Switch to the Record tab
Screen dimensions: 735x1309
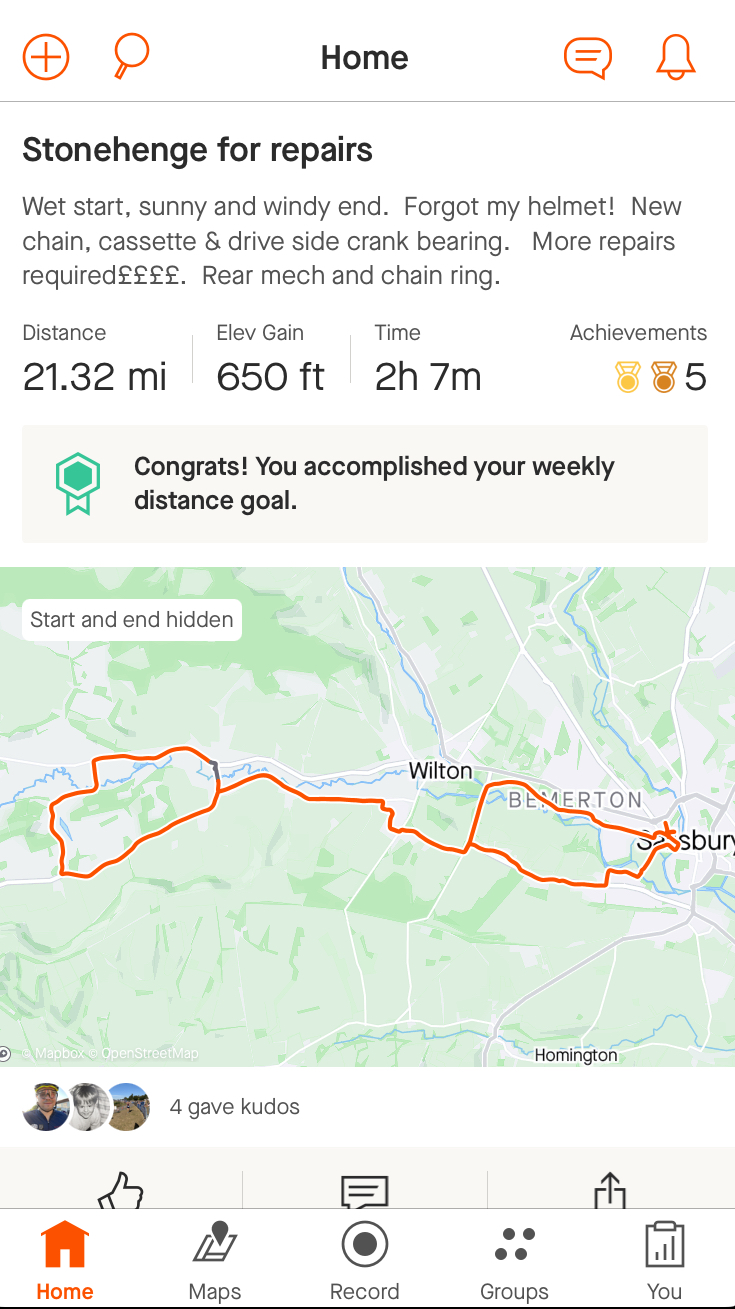click(x=365, y=1260)
